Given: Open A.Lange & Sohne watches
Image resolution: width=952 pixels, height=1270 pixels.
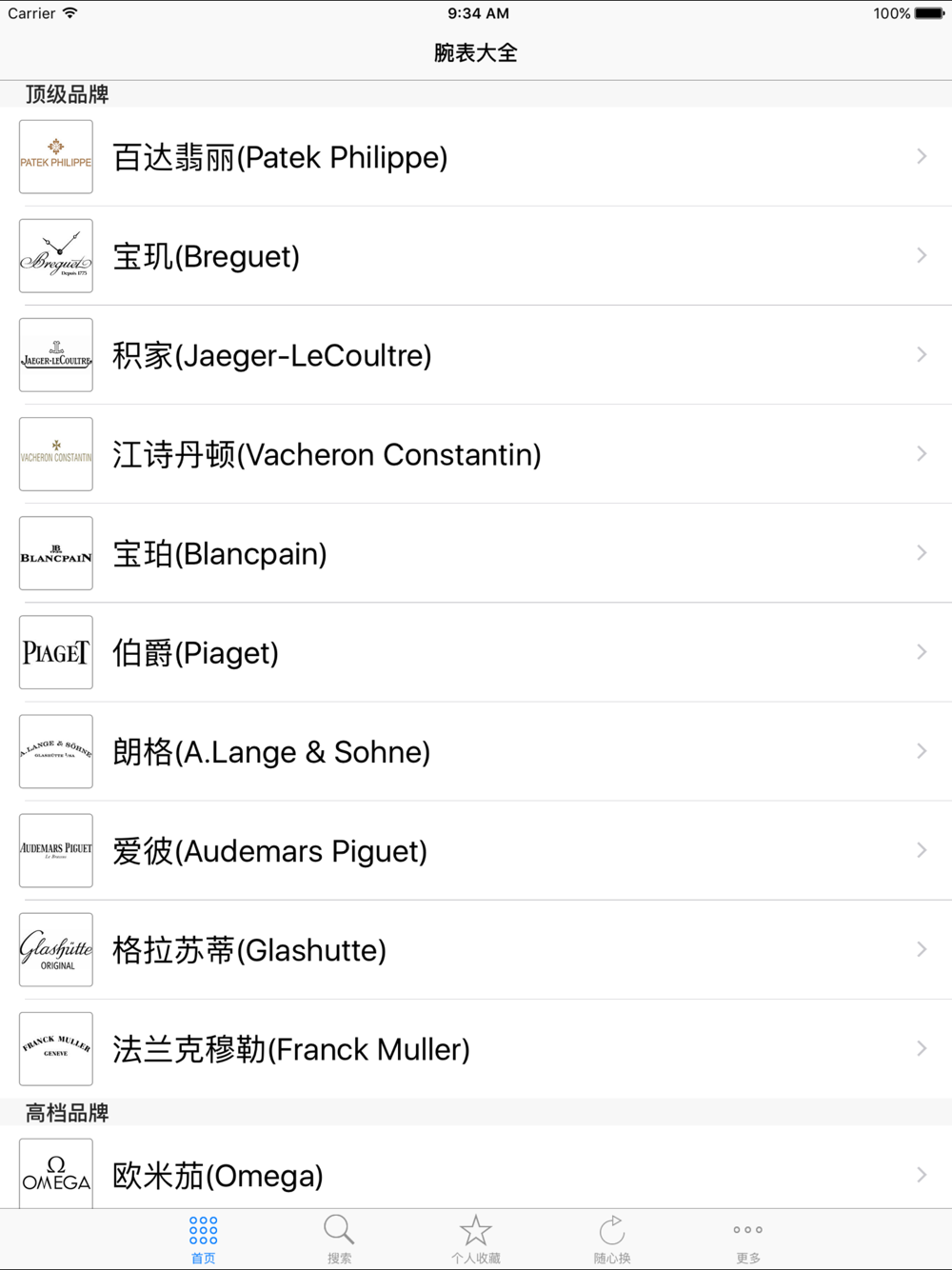Looking at the screenshot, I should (476, 751).
